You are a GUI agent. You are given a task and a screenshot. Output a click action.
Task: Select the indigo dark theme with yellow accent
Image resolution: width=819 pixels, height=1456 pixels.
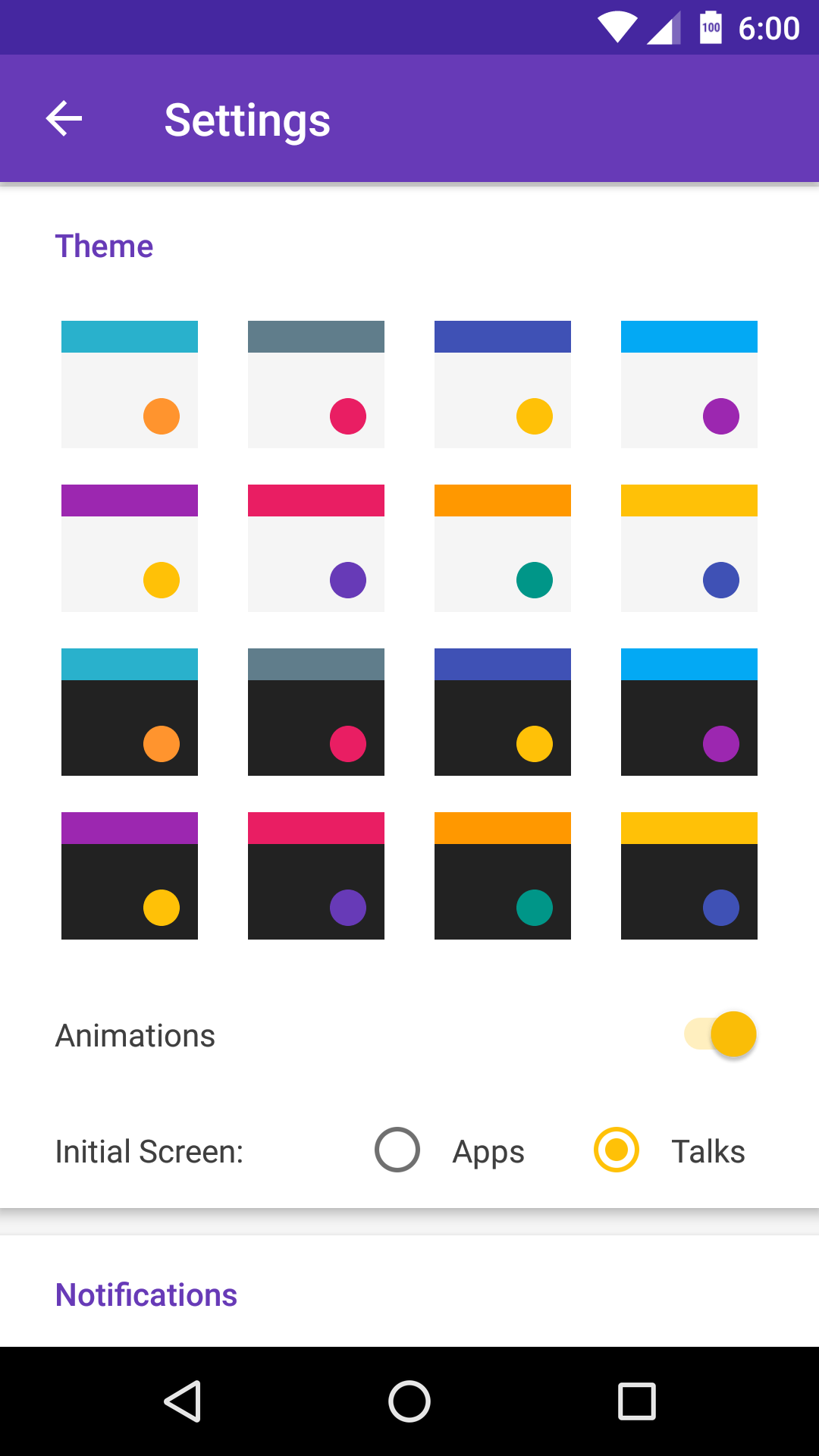[502, 711]
